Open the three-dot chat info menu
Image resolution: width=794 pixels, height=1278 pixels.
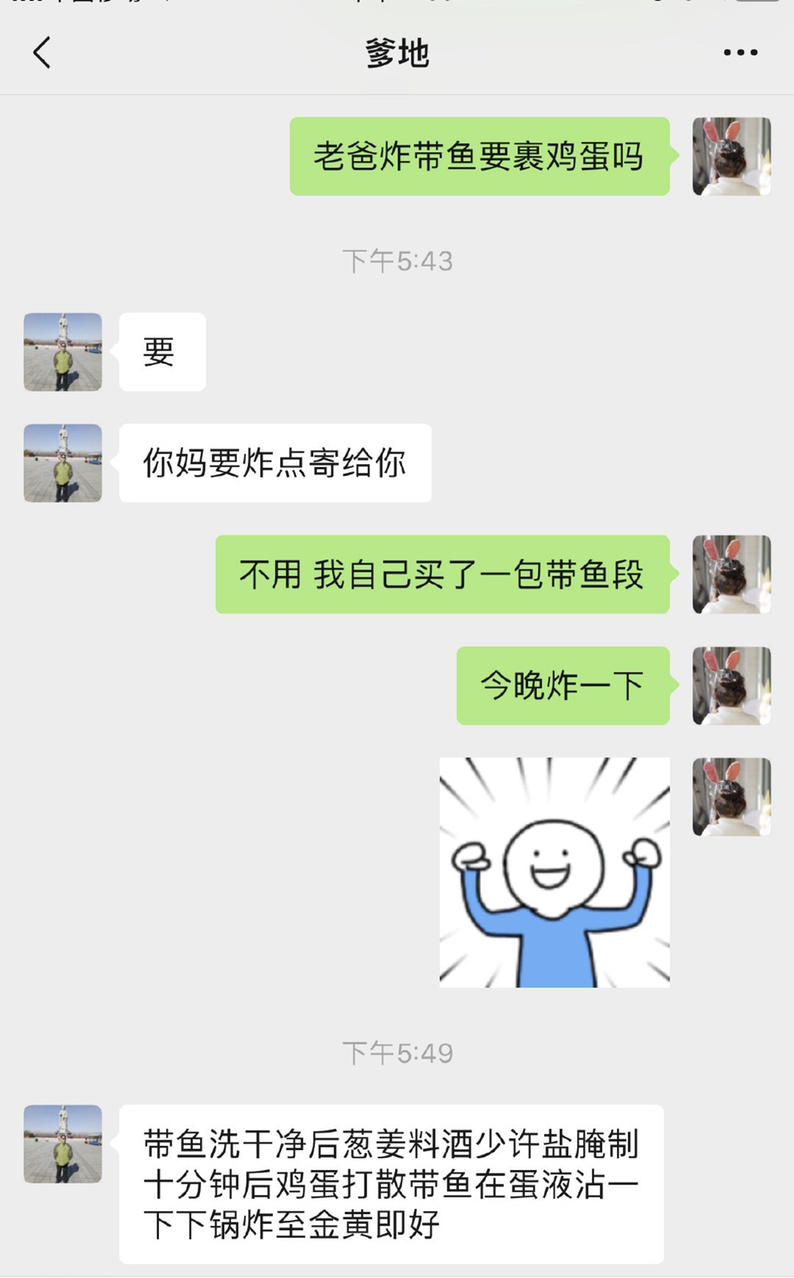(x=740, y=53)
